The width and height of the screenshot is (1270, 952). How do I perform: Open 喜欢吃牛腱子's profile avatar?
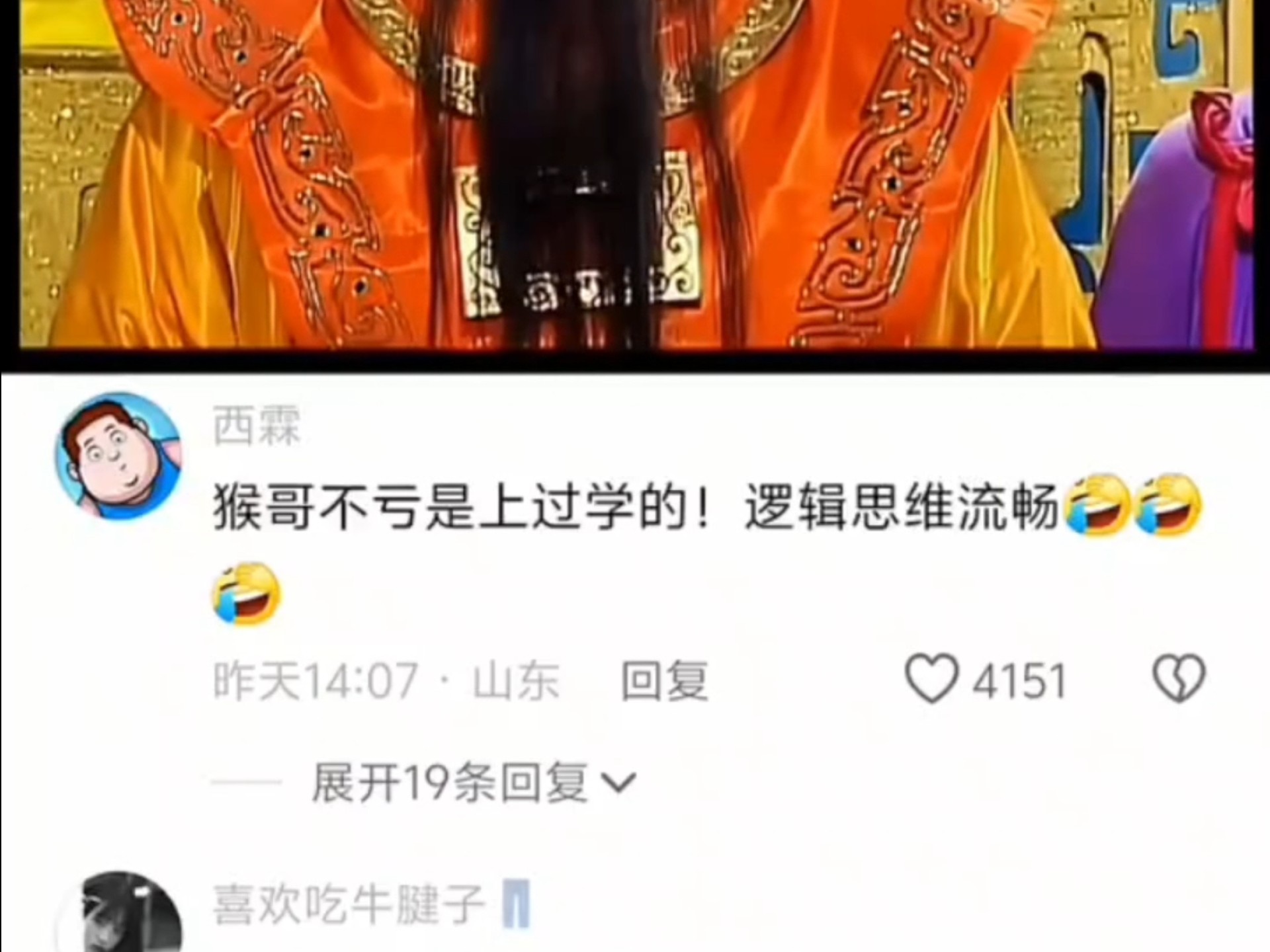click(118, 916)
